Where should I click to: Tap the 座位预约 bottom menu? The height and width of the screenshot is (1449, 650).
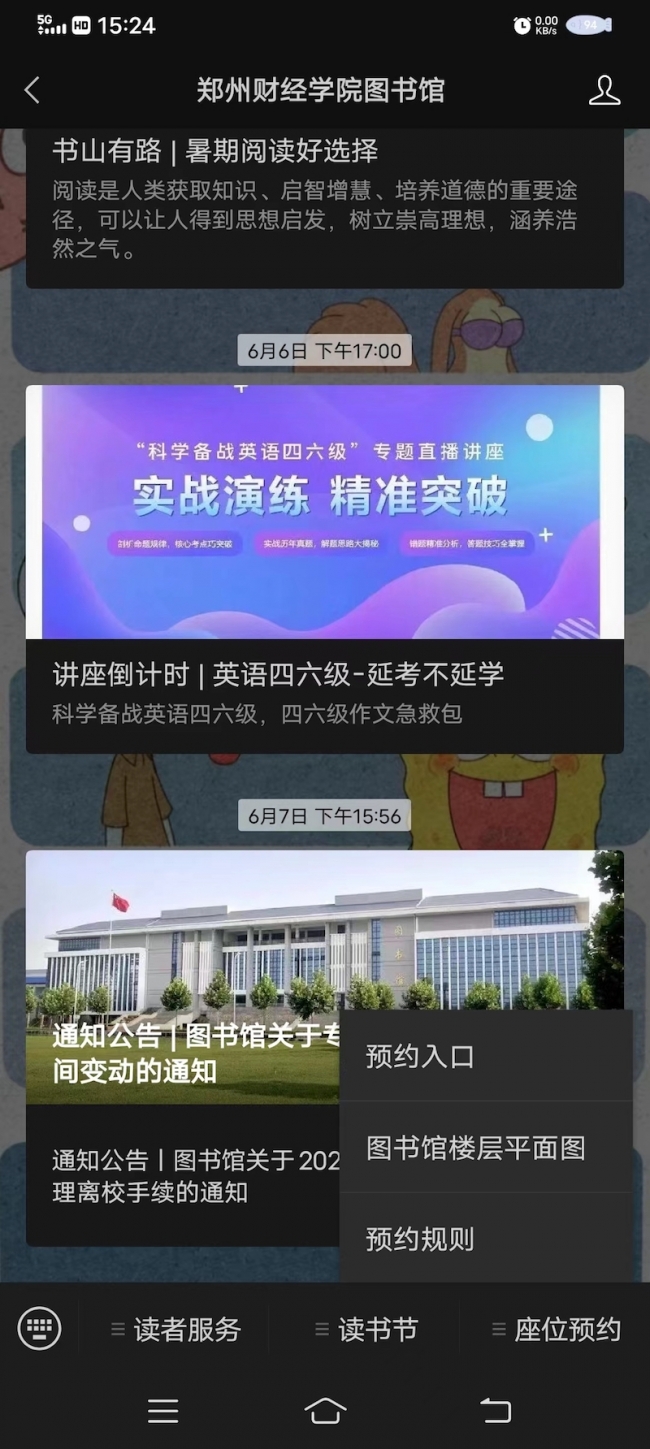click(x=556, y=1329)
